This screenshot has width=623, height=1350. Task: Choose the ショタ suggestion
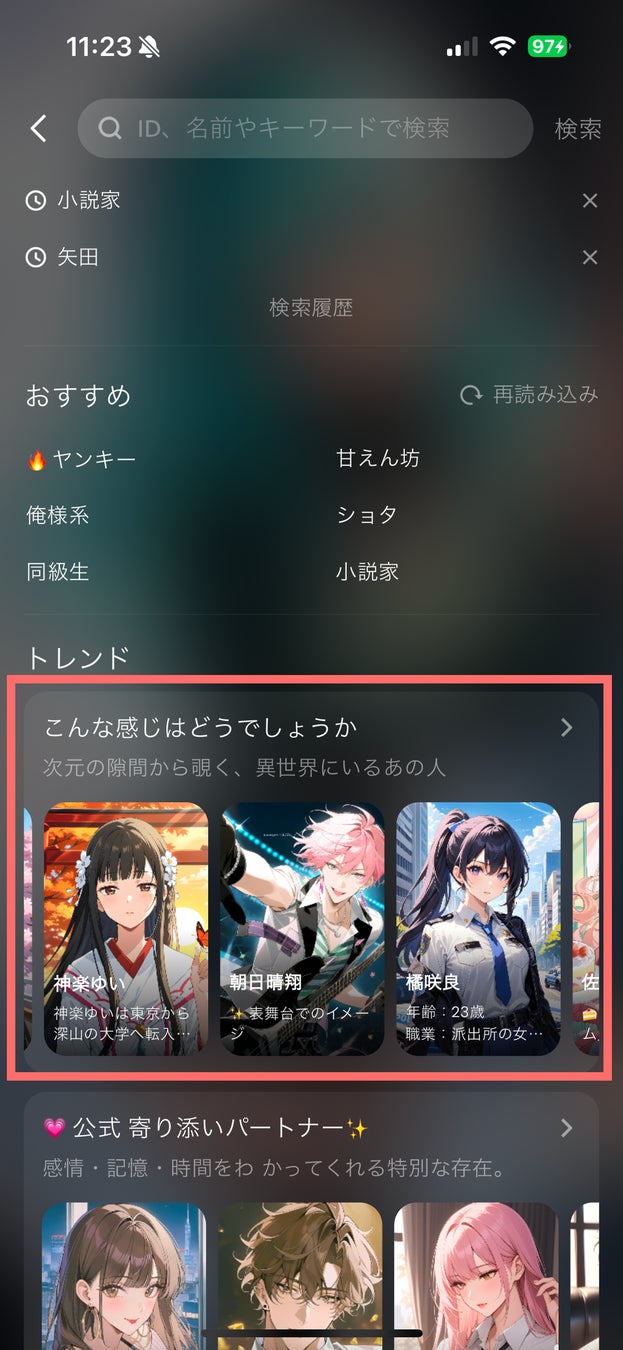pos(367,515)
